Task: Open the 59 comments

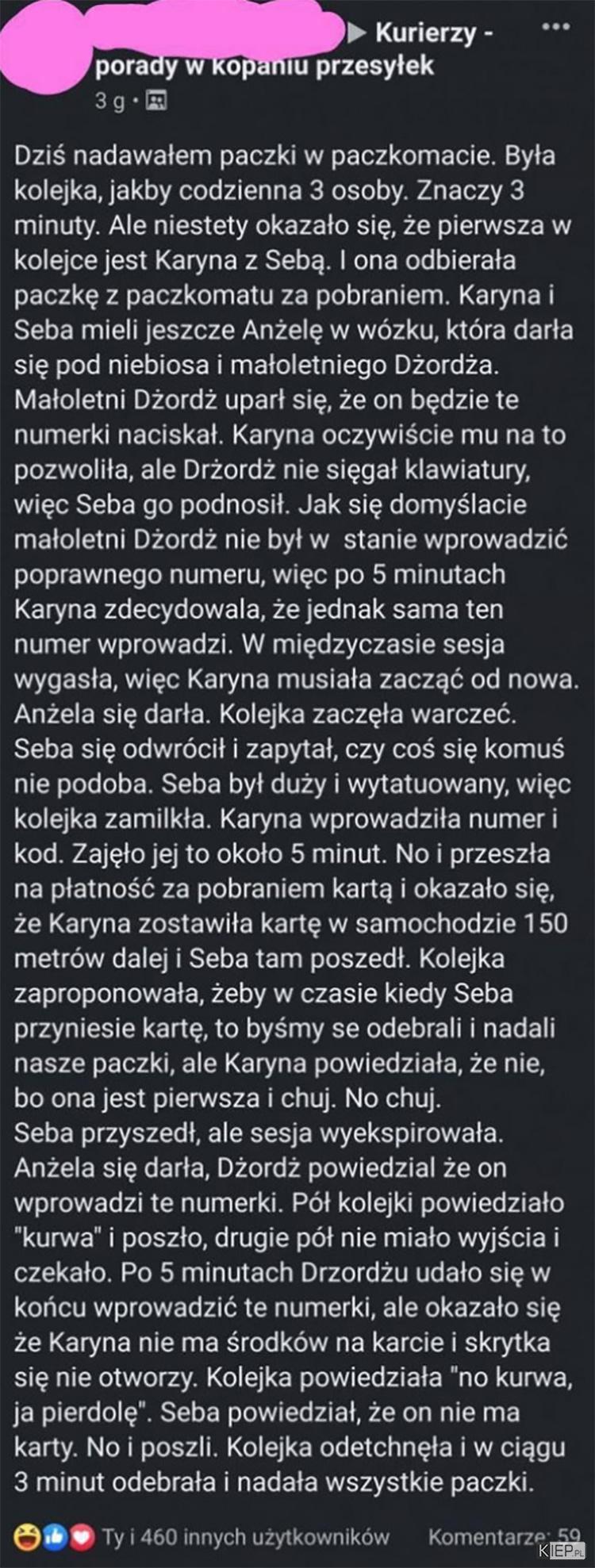Action: pos(504,1536)
